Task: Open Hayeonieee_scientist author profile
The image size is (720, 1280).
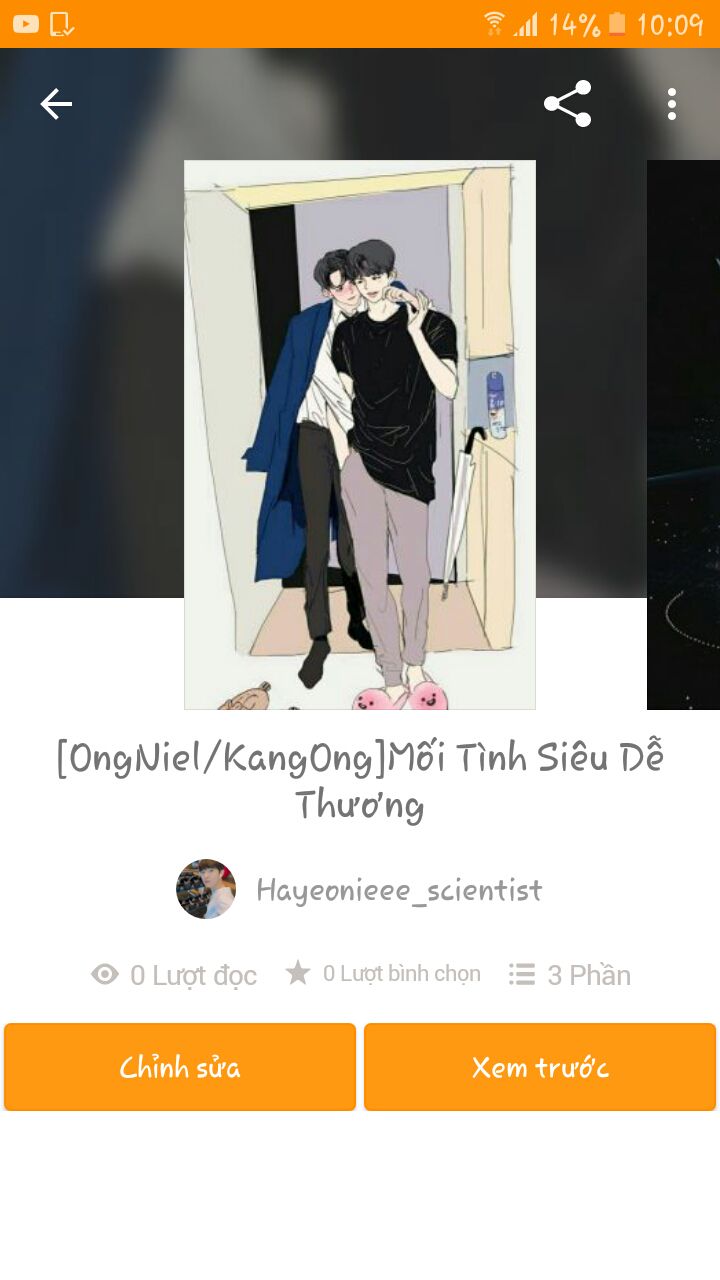Action: pyautogui.click(x=398, y=889)
